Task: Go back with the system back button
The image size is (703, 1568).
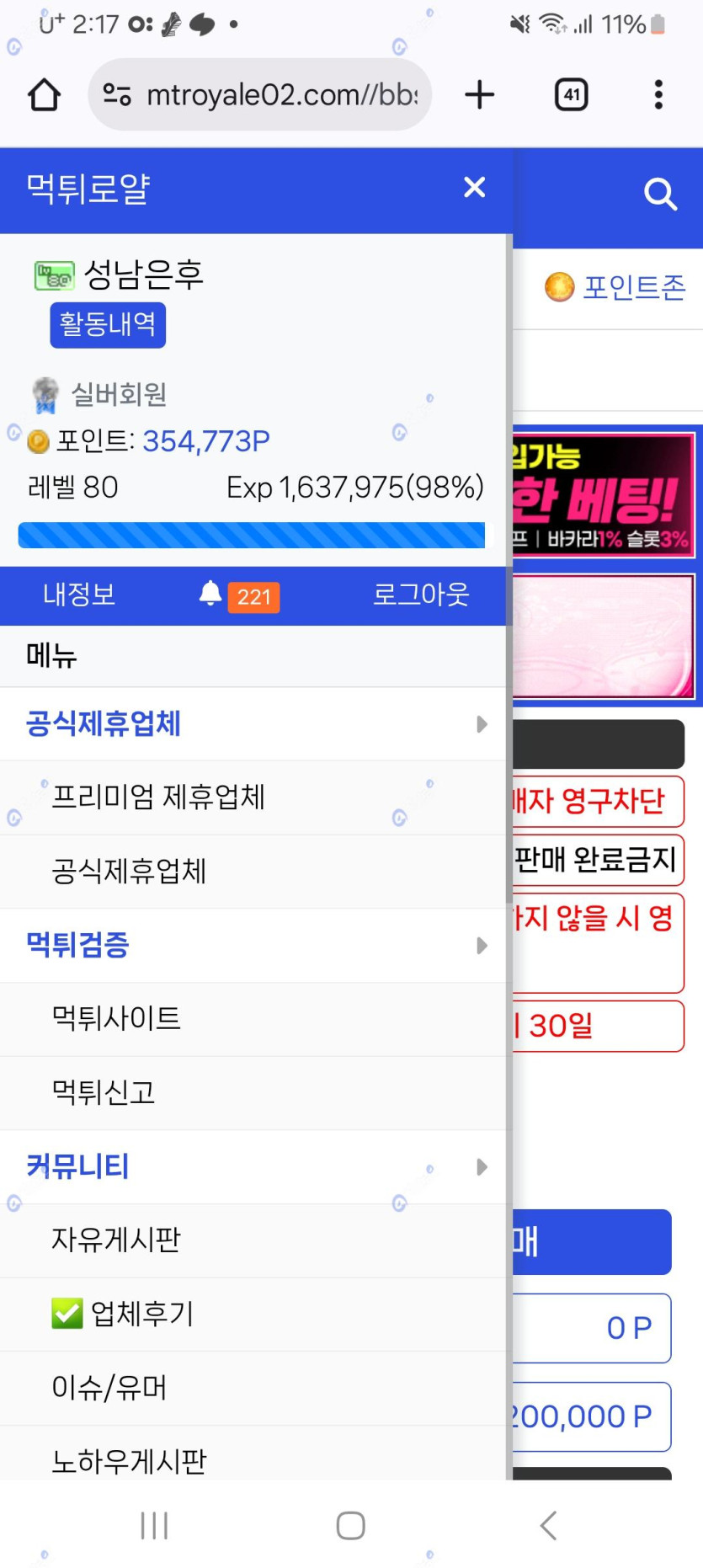Action: click(x=548, y=1525)
